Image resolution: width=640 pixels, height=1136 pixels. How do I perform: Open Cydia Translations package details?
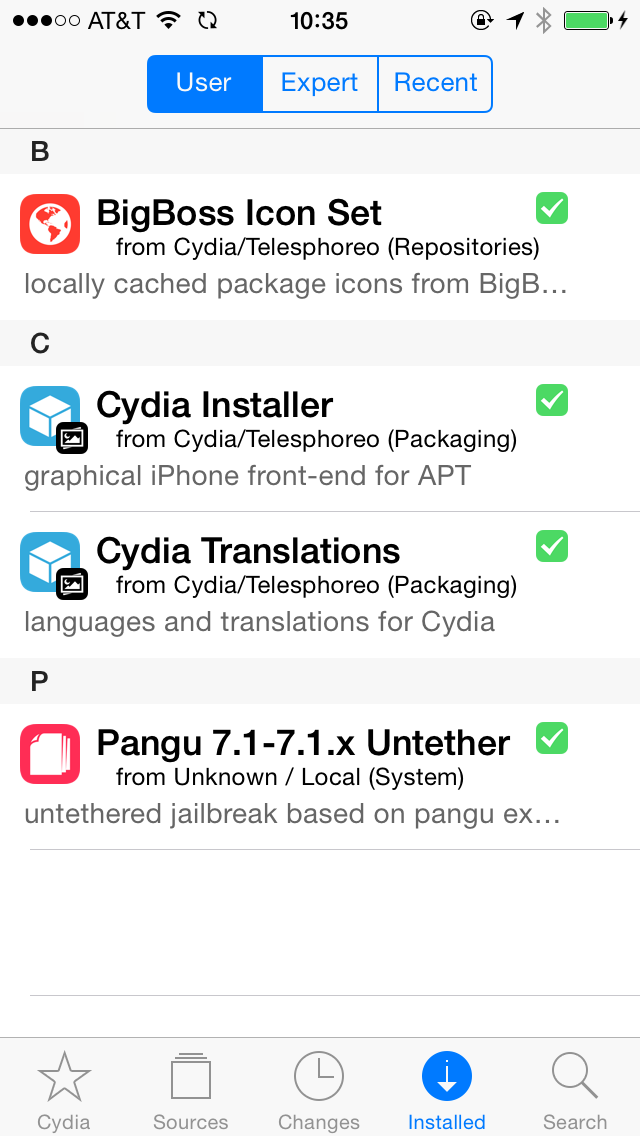click(320, 584)
